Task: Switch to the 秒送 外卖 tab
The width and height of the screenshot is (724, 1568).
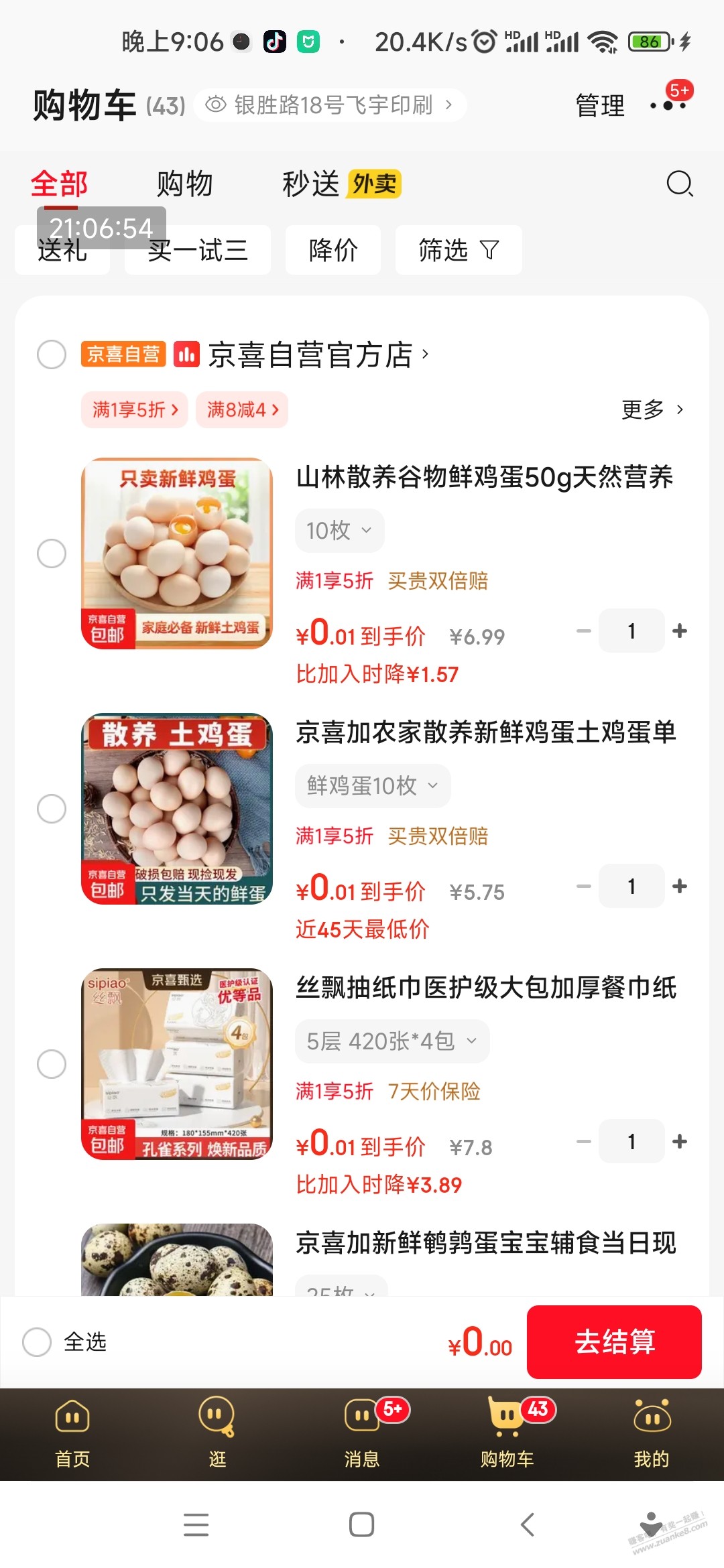Action: 341,184
